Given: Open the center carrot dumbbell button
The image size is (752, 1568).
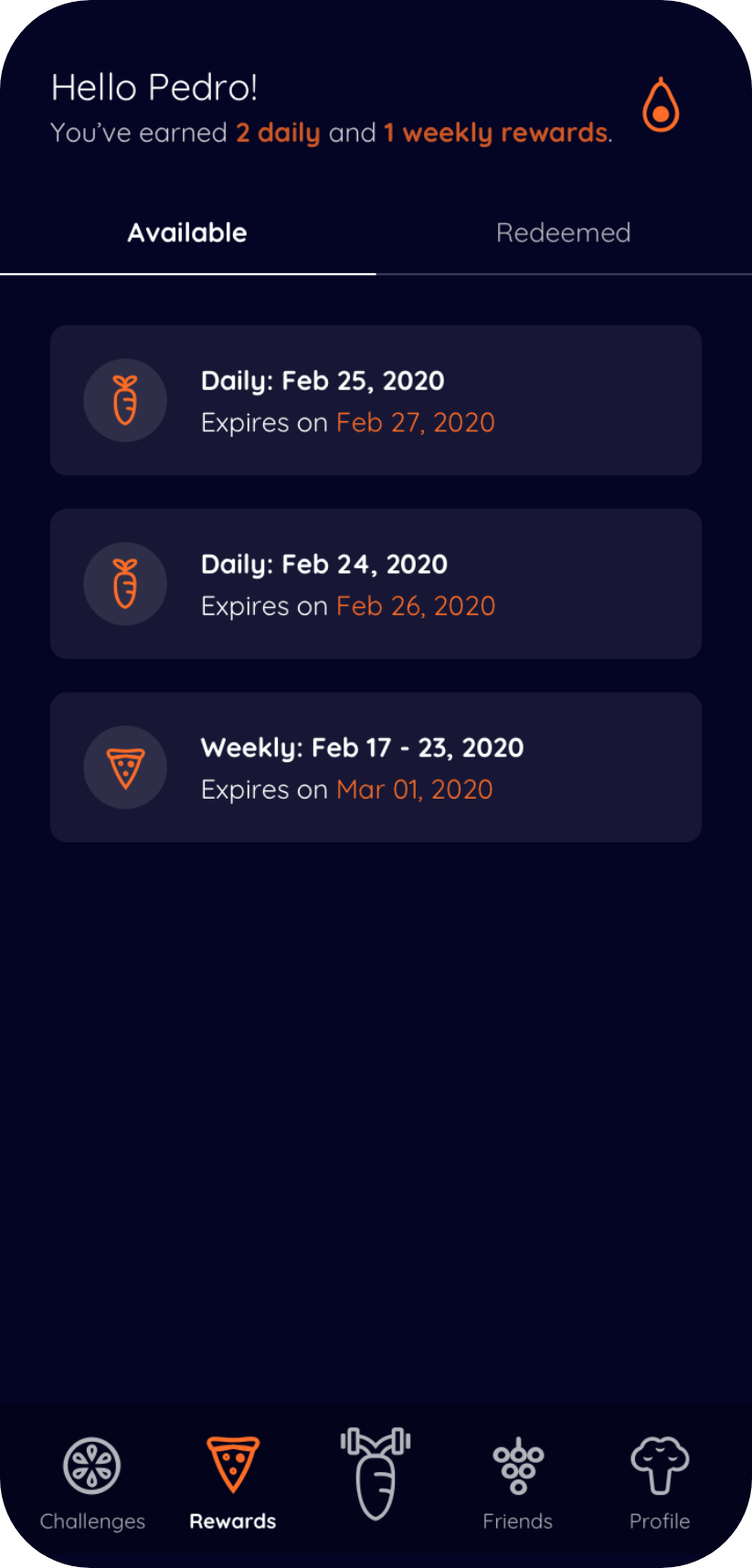Looking at the screenshot, I should click(x=376, y=1473).
